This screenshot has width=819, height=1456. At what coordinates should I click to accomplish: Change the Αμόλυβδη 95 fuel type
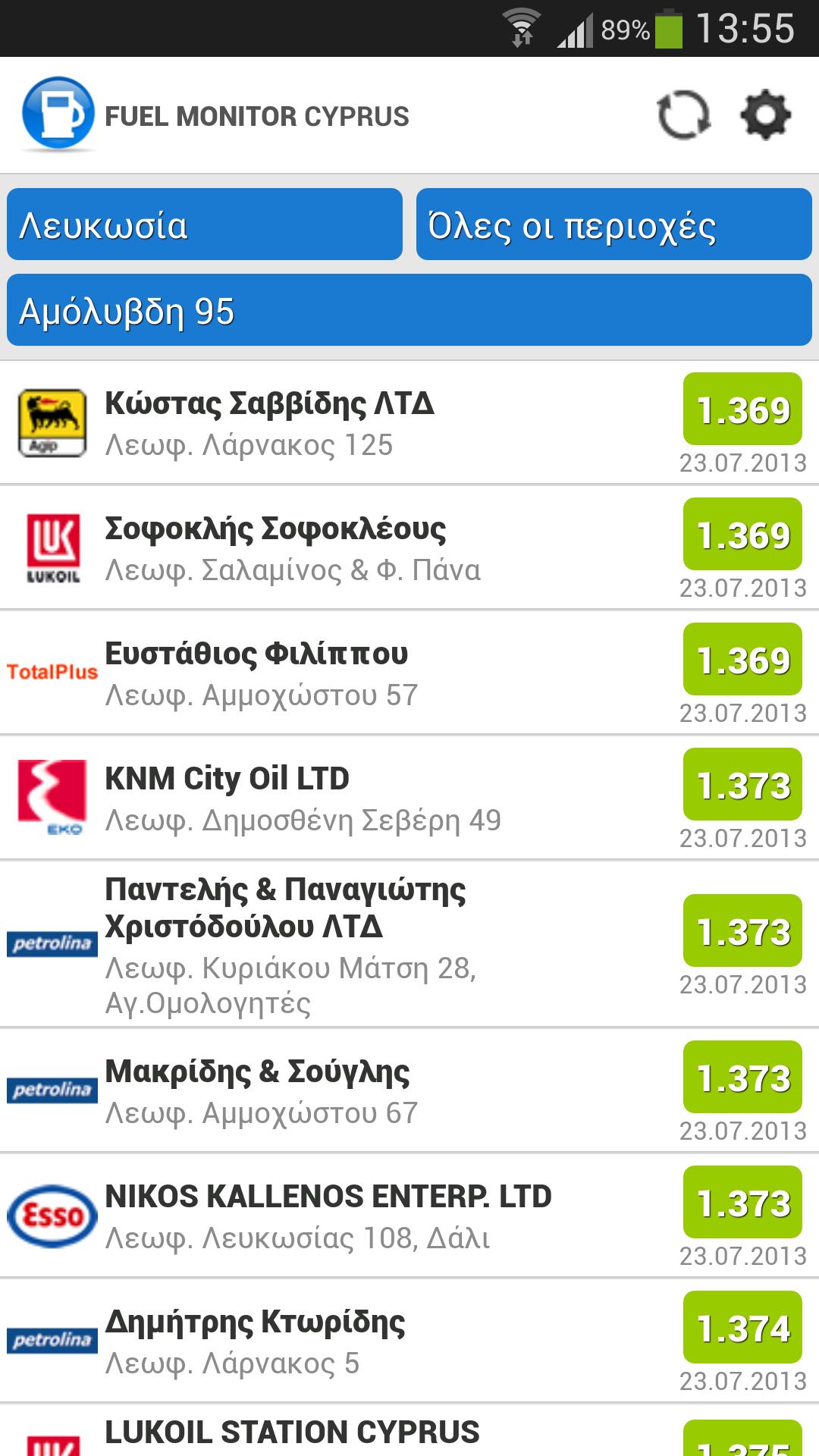409,311
